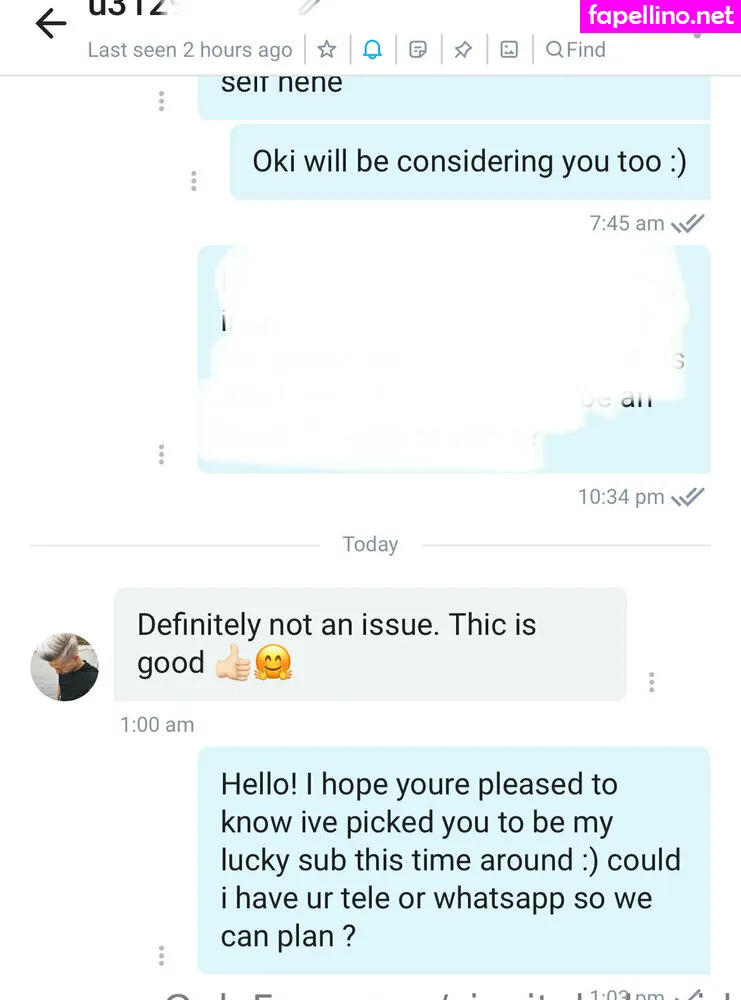
Task: Tap the notification bell icon
Action: (372, 49)
